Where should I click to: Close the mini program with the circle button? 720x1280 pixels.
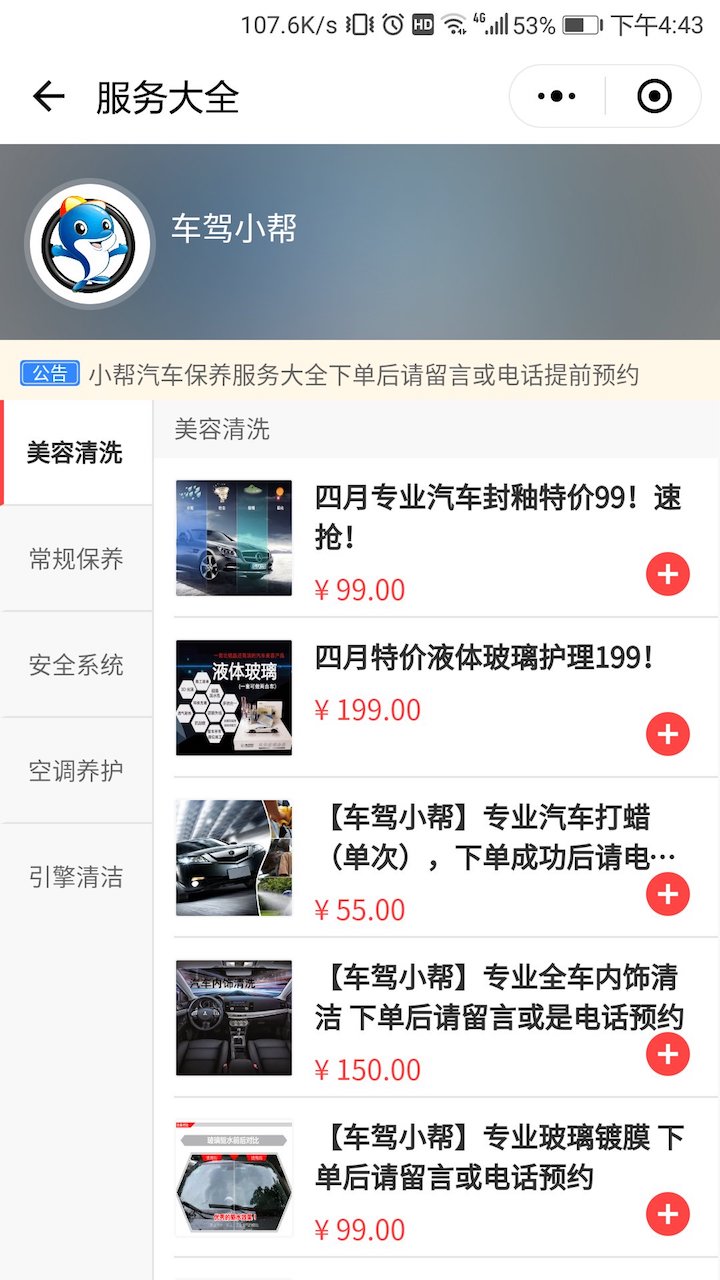pos(654,97)
